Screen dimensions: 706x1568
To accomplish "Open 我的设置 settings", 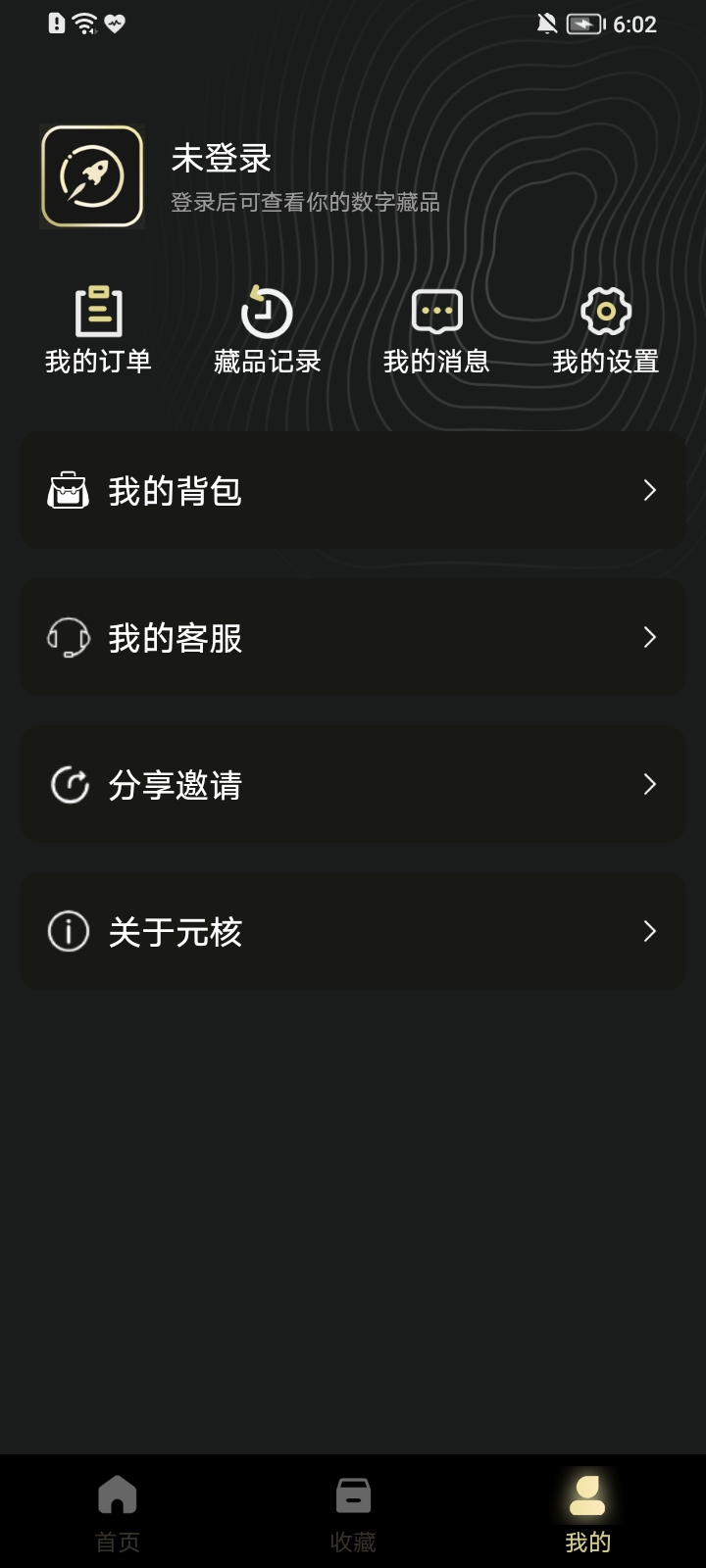I will pos(605,330).
